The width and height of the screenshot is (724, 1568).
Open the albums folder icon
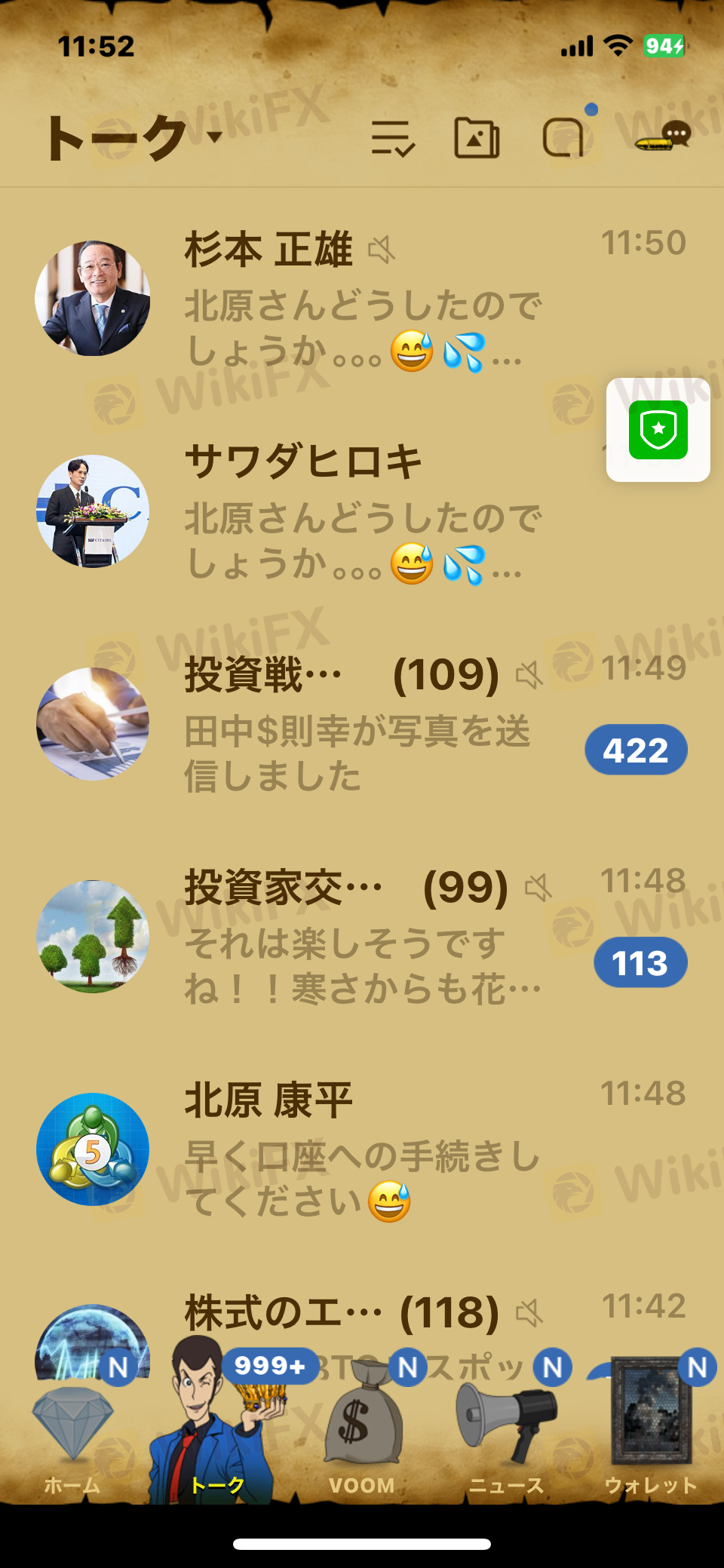coord(477,138)
